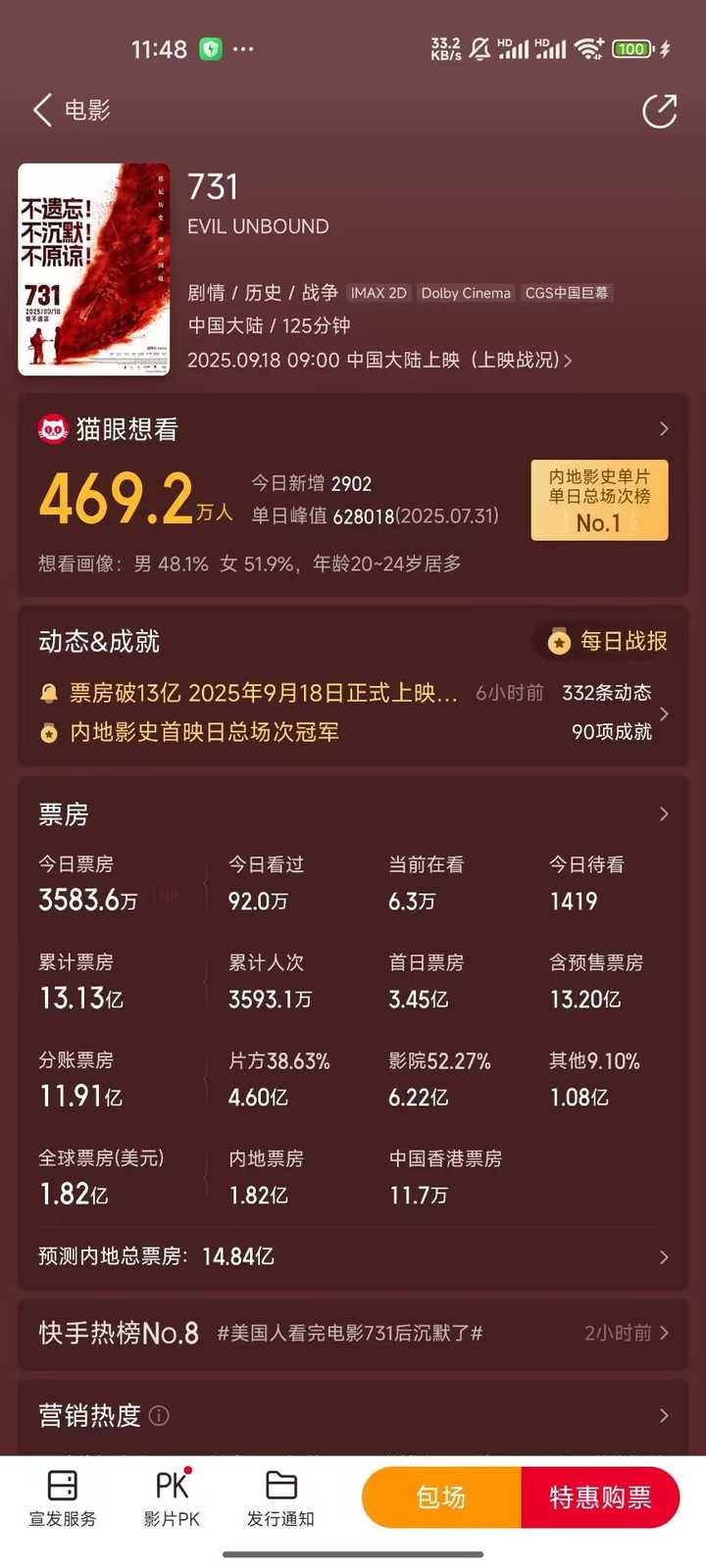The image size is (706, 1568).
Task: Tap the 包场 private screening button
Action: 441,1497
